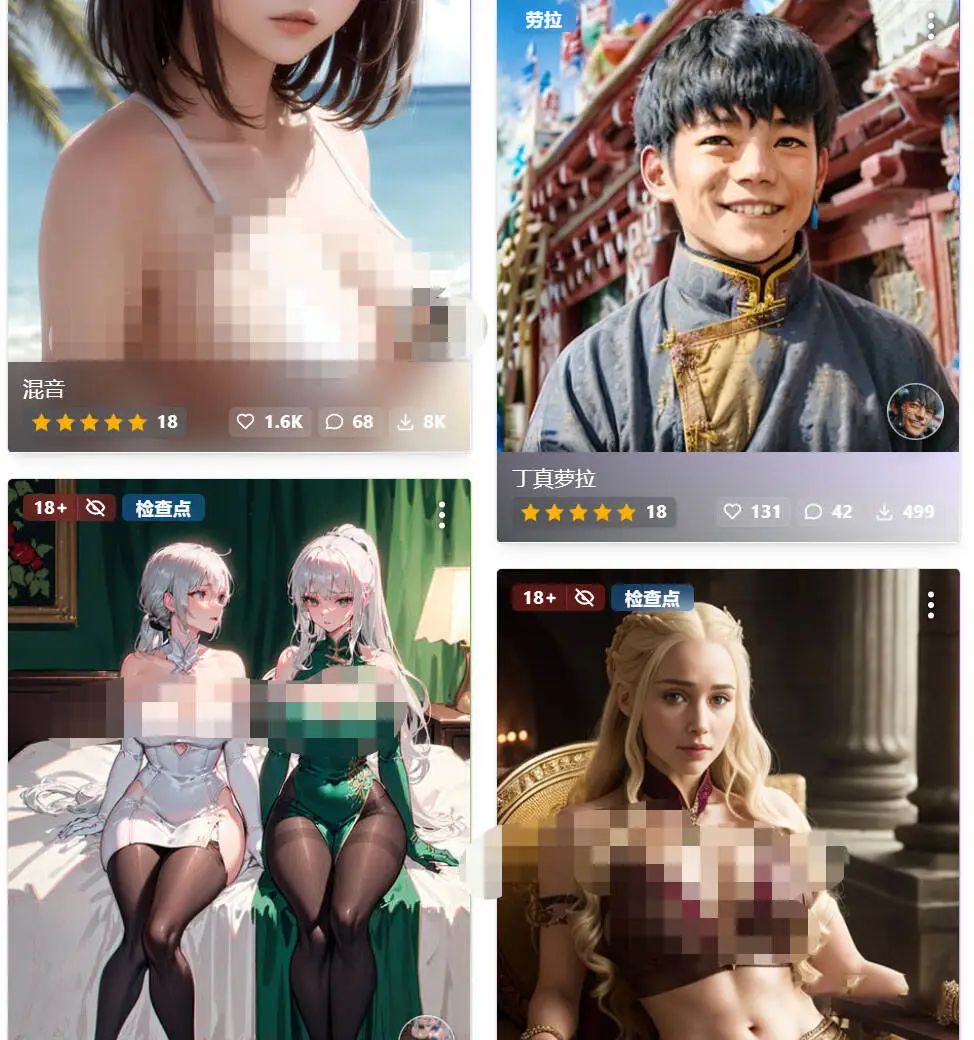This screenshot has height=1040, width=974.
Task: Open overflow menu on the silver-haired anime card
Action: 442,515
